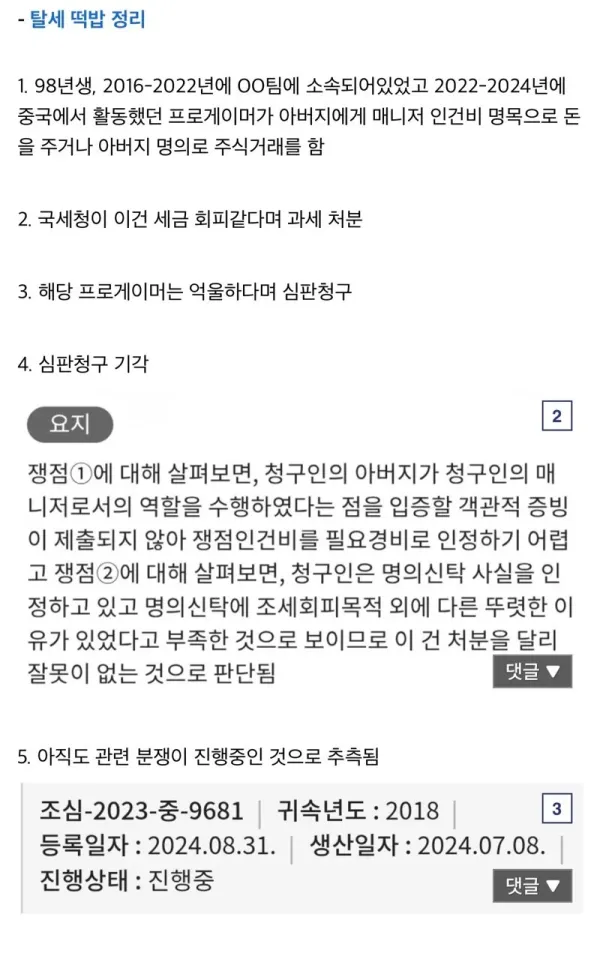Expand 댓글 under the 요지 image
This screenshot has height=980, width=600.
click(x=532, y=671)
